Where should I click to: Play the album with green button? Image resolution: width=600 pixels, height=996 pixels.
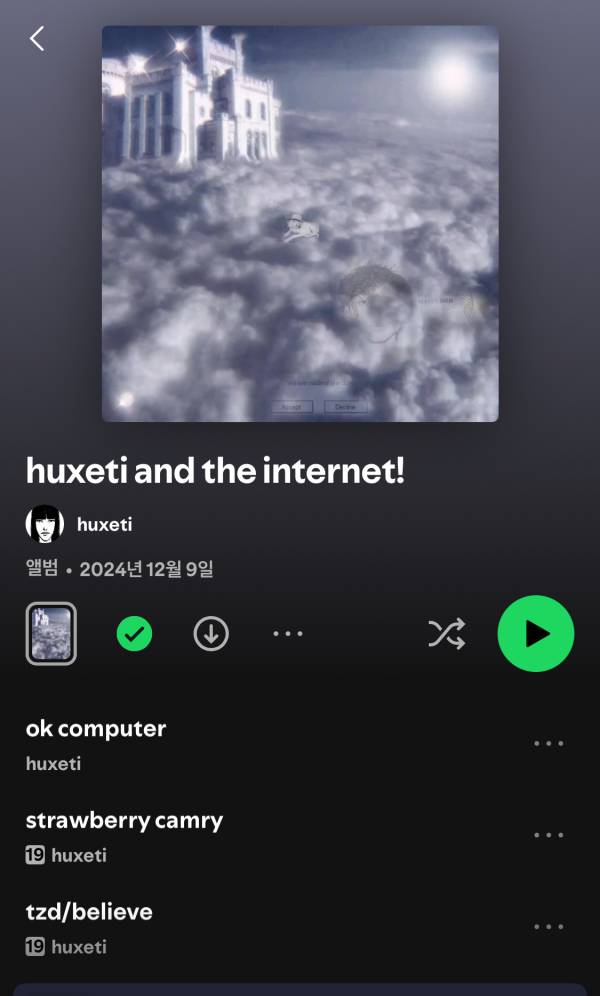[x=536, y=634]
